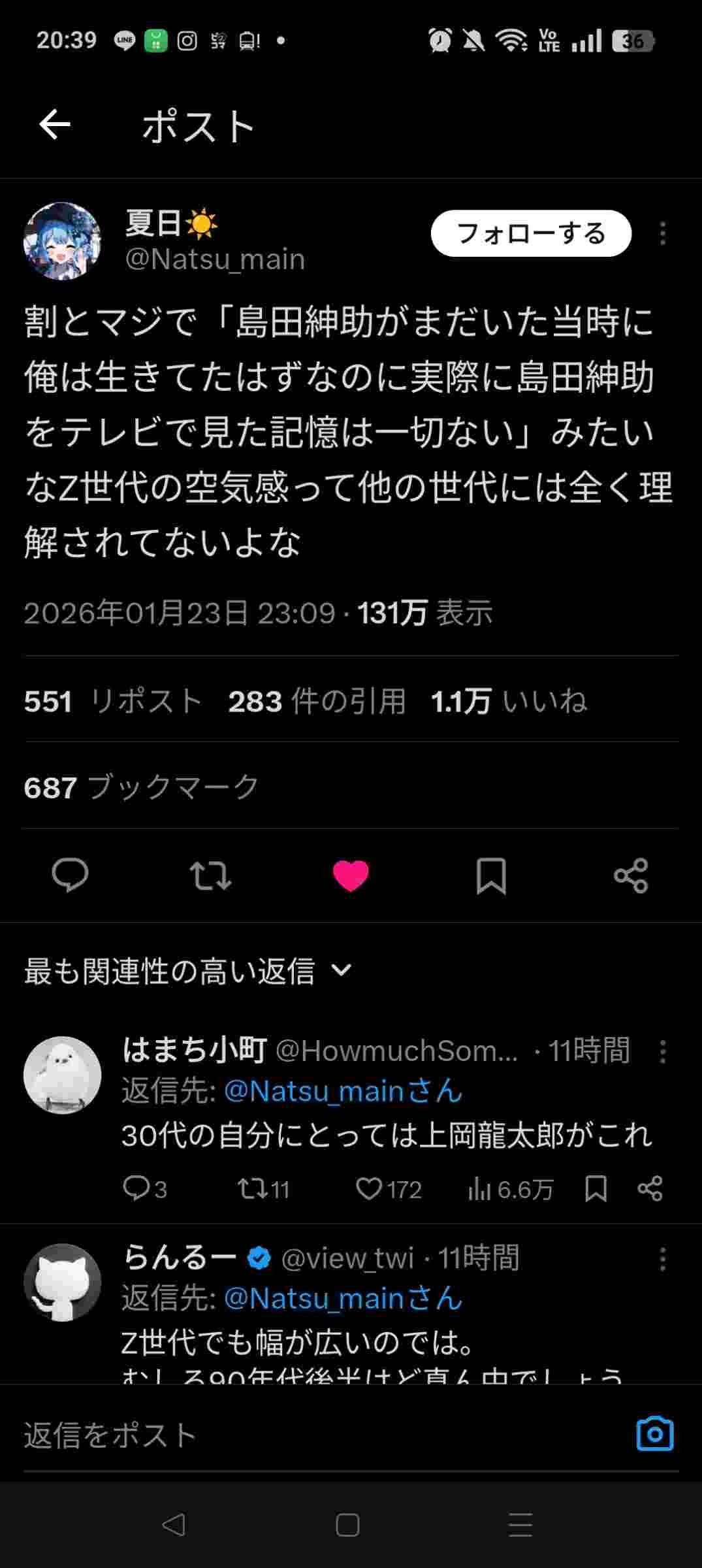Follow the account with フォローする button
The width and height of the screenshot is (702, 1568).
tap(530, 233)
